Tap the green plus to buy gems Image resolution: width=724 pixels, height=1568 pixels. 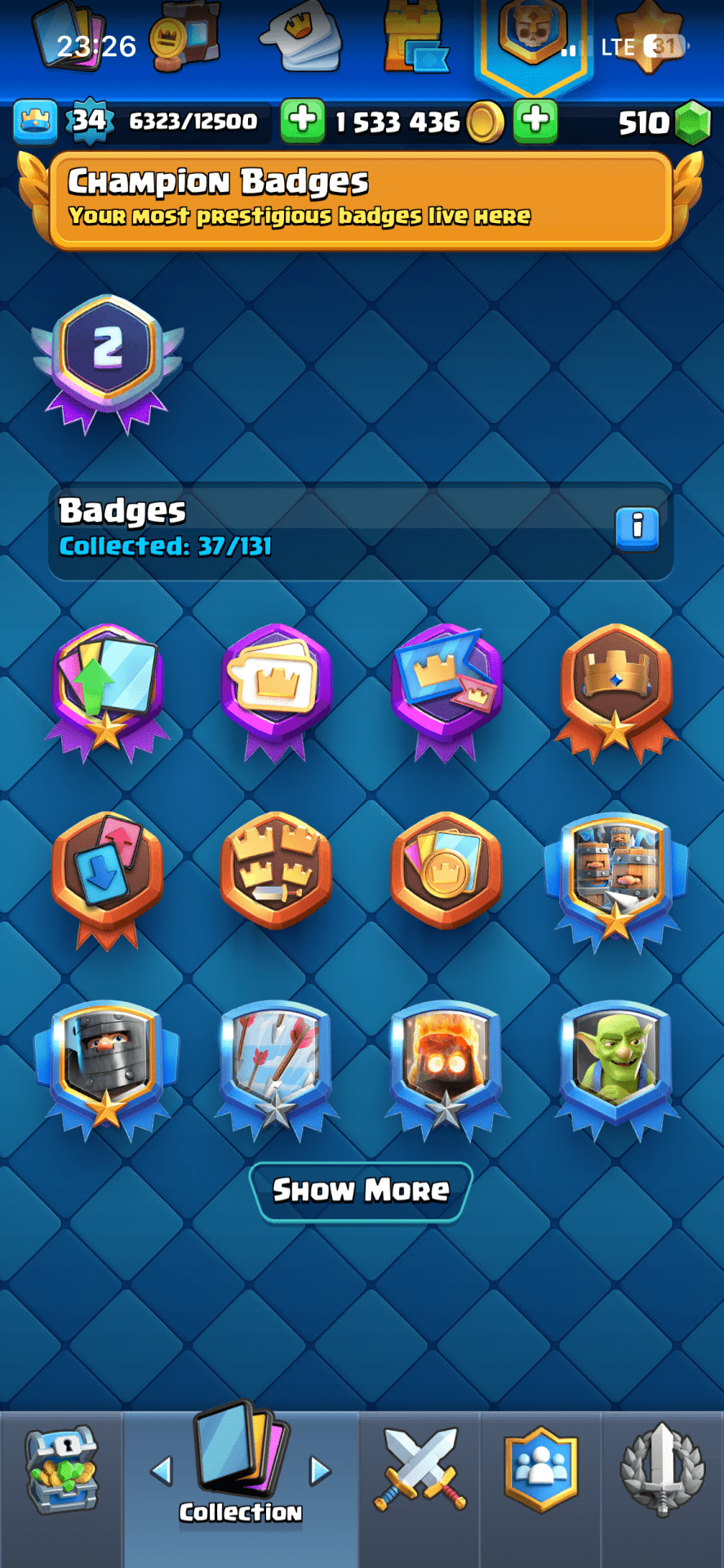pyautogui.click(x=535, y=121)
